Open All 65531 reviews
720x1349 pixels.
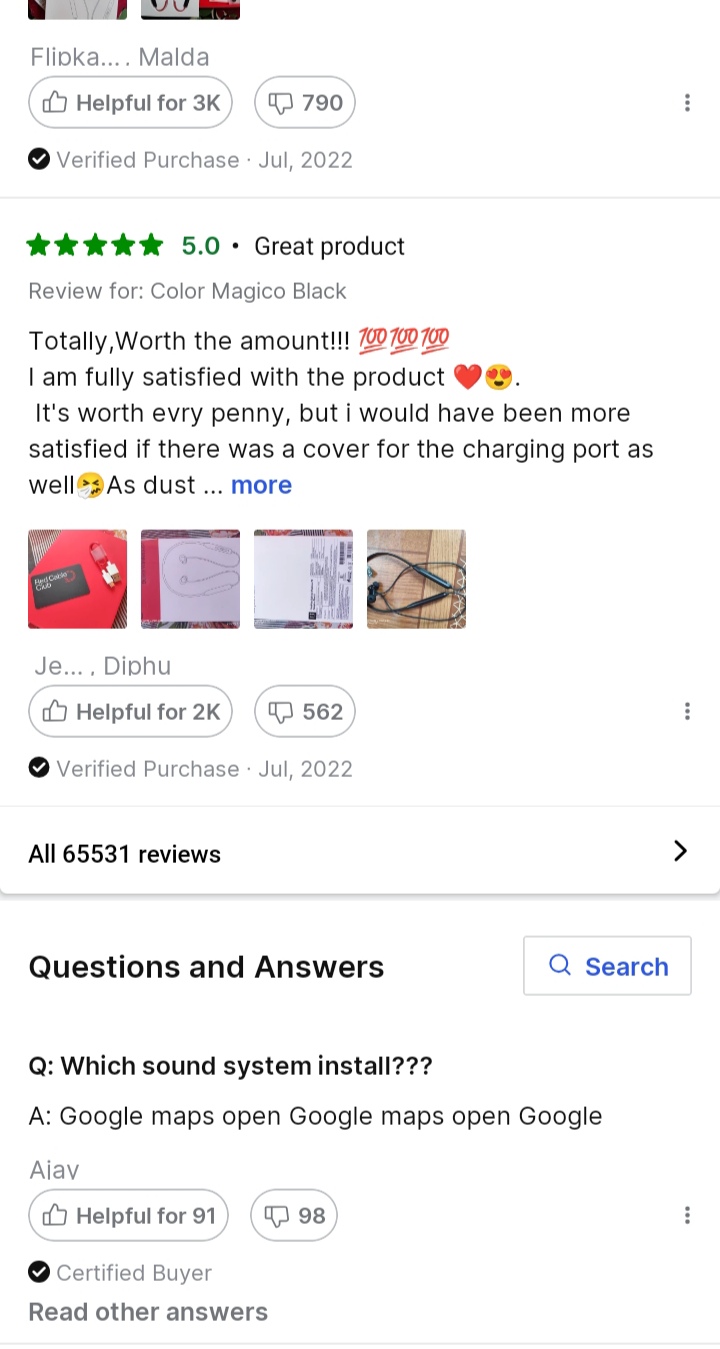coord(360,853)
